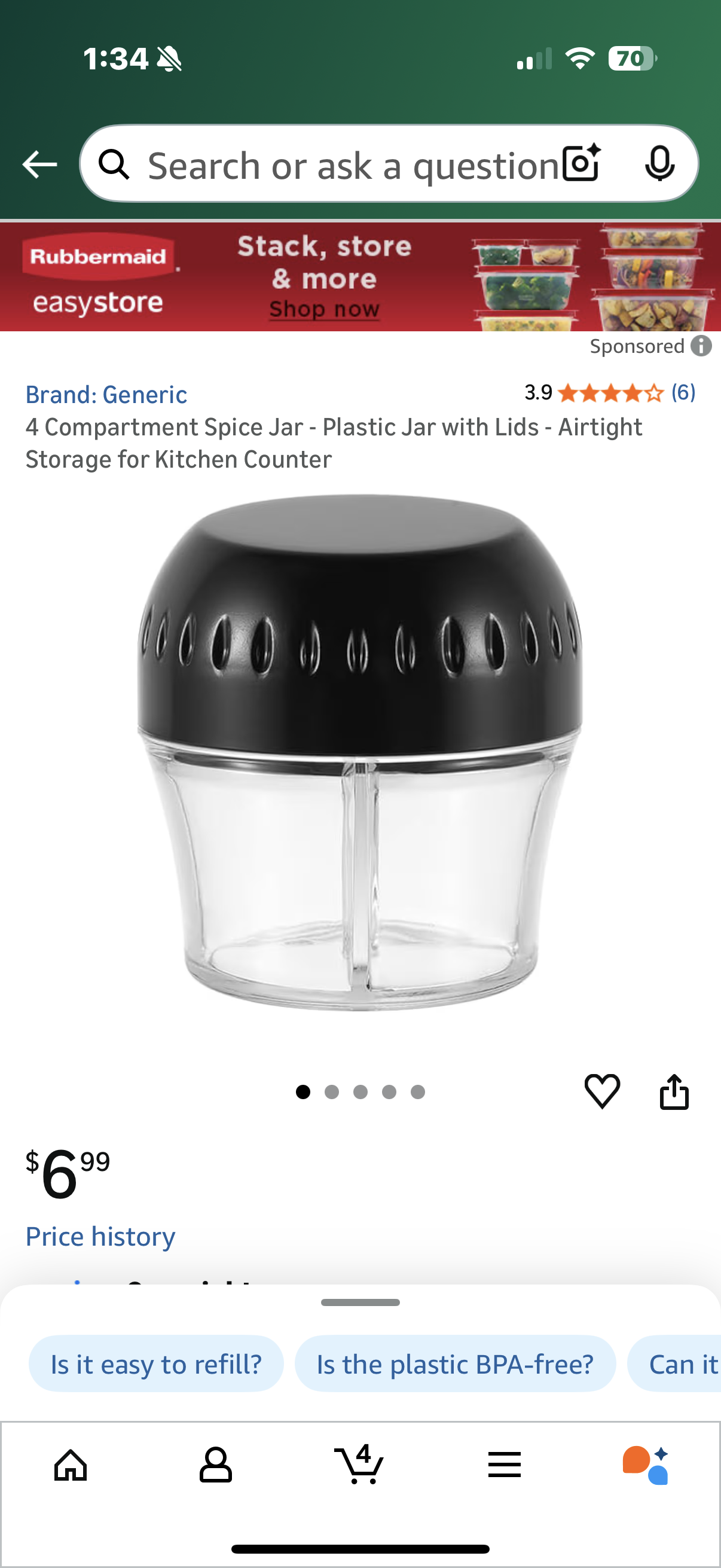Open Price history link

(x=100, y=1235)
